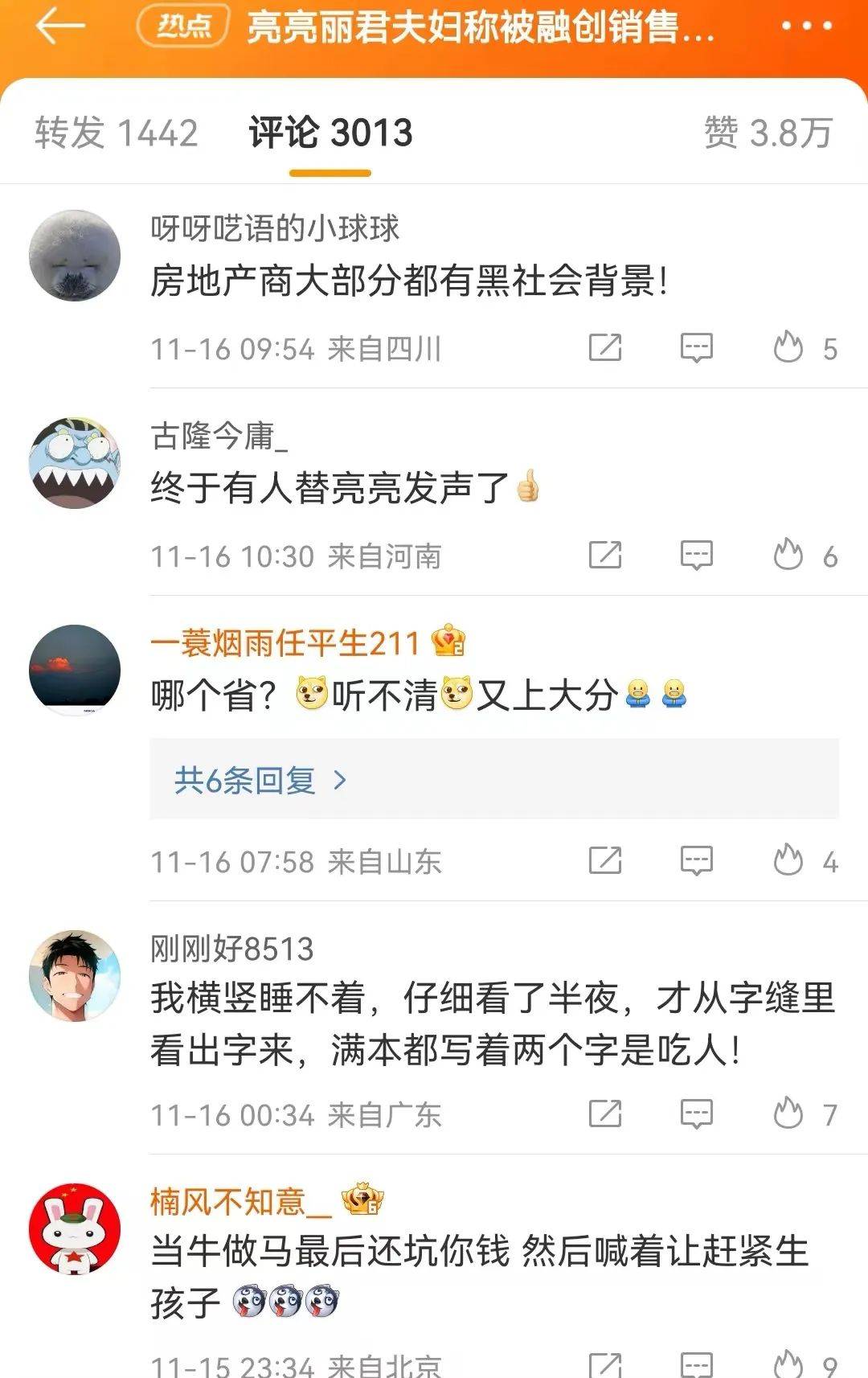Image resolution: width=868 pixels, height=1378 pixels.
Task: Like 刚刚好8513's comment
Action: 788,1114
